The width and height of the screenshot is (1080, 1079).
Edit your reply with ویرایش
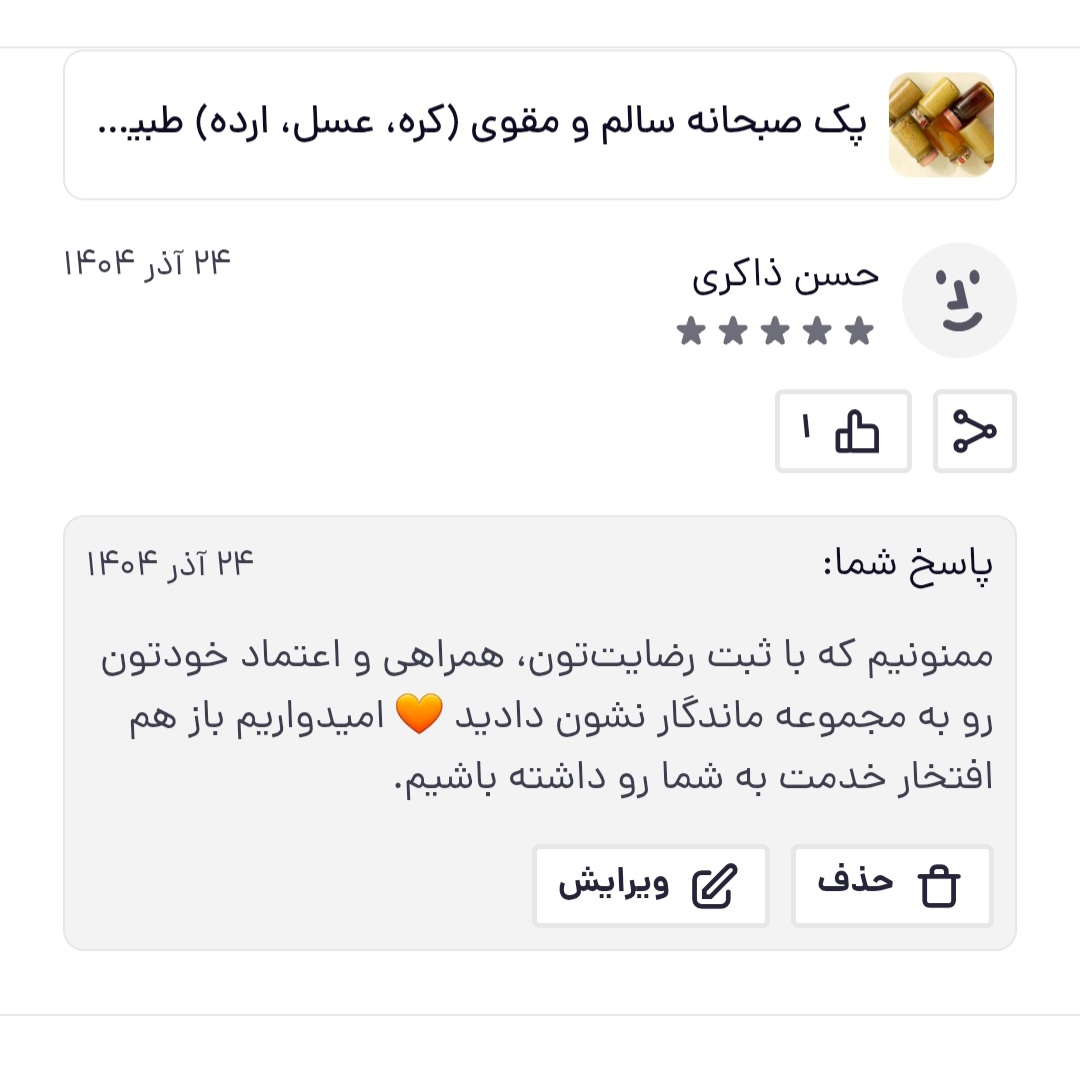(x=650, y=886)
